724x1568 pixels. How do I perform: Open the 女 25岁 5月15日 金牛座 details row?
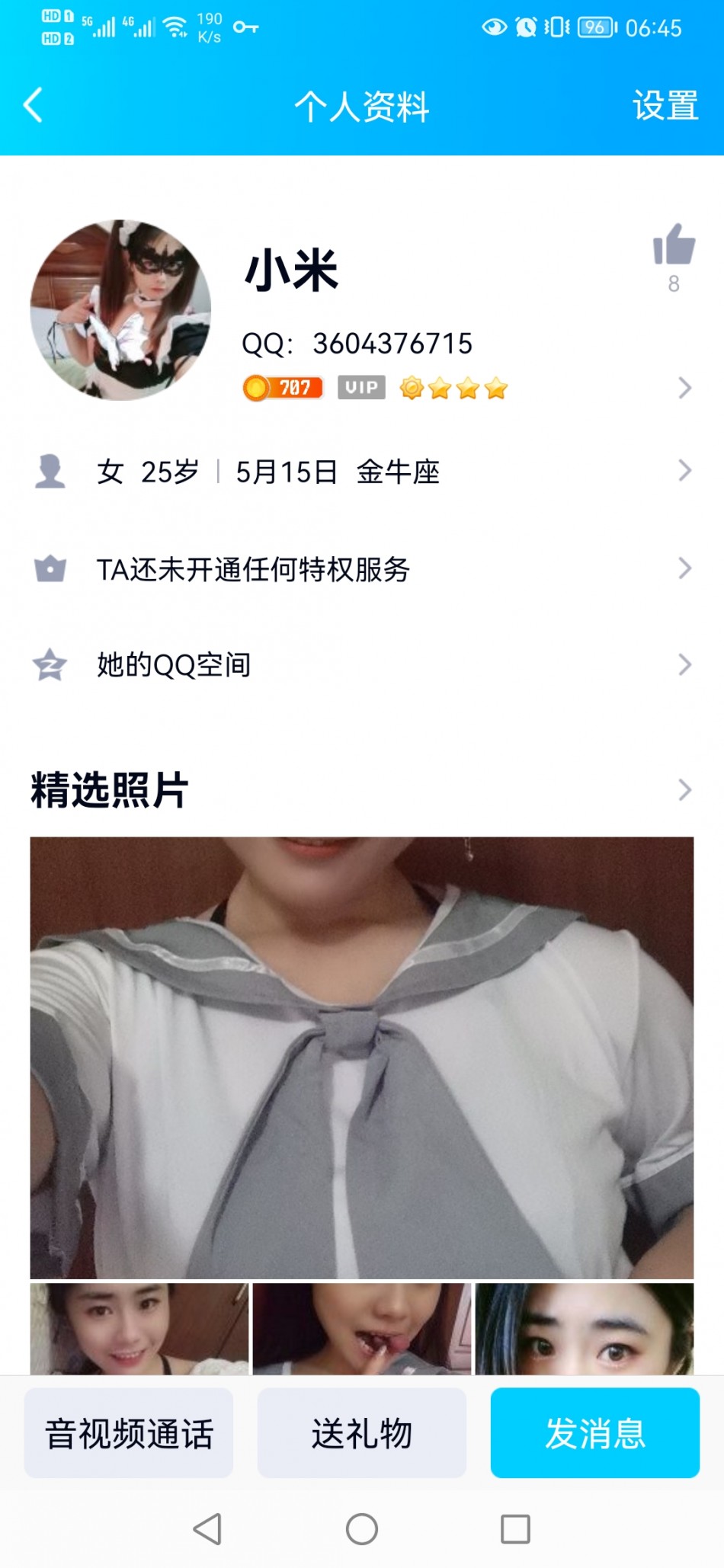pos(362,472)
